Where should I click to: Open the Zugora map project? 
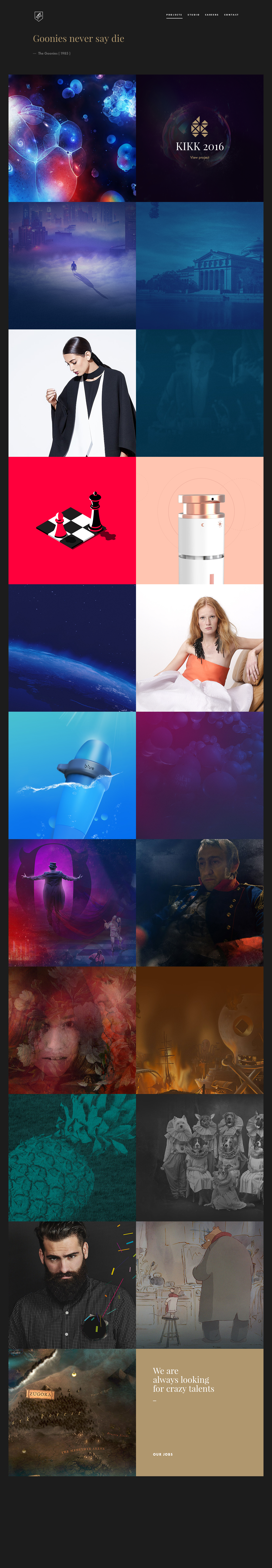tap(72, 1412)
